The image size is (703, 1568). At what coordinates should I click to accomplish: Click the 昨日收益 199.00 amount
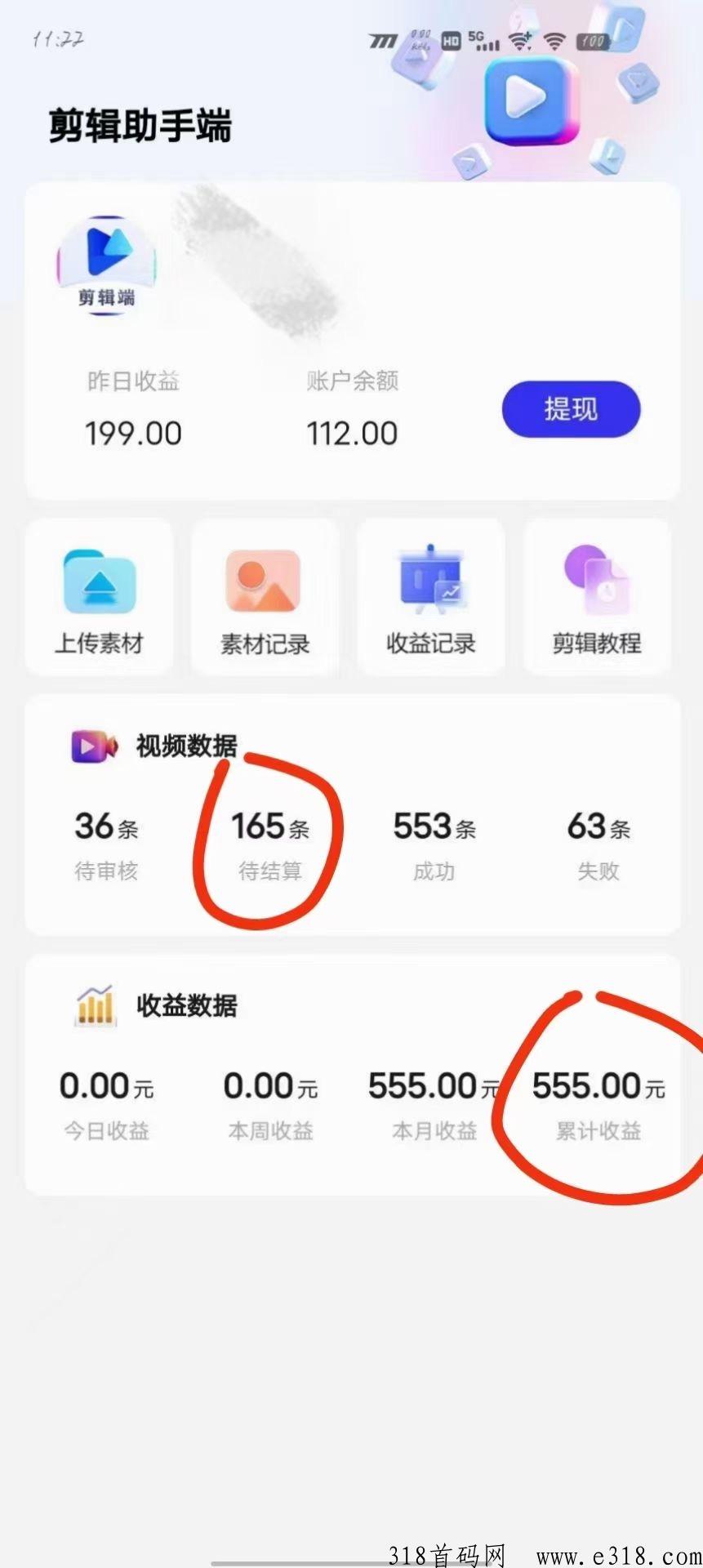point(133,432)
